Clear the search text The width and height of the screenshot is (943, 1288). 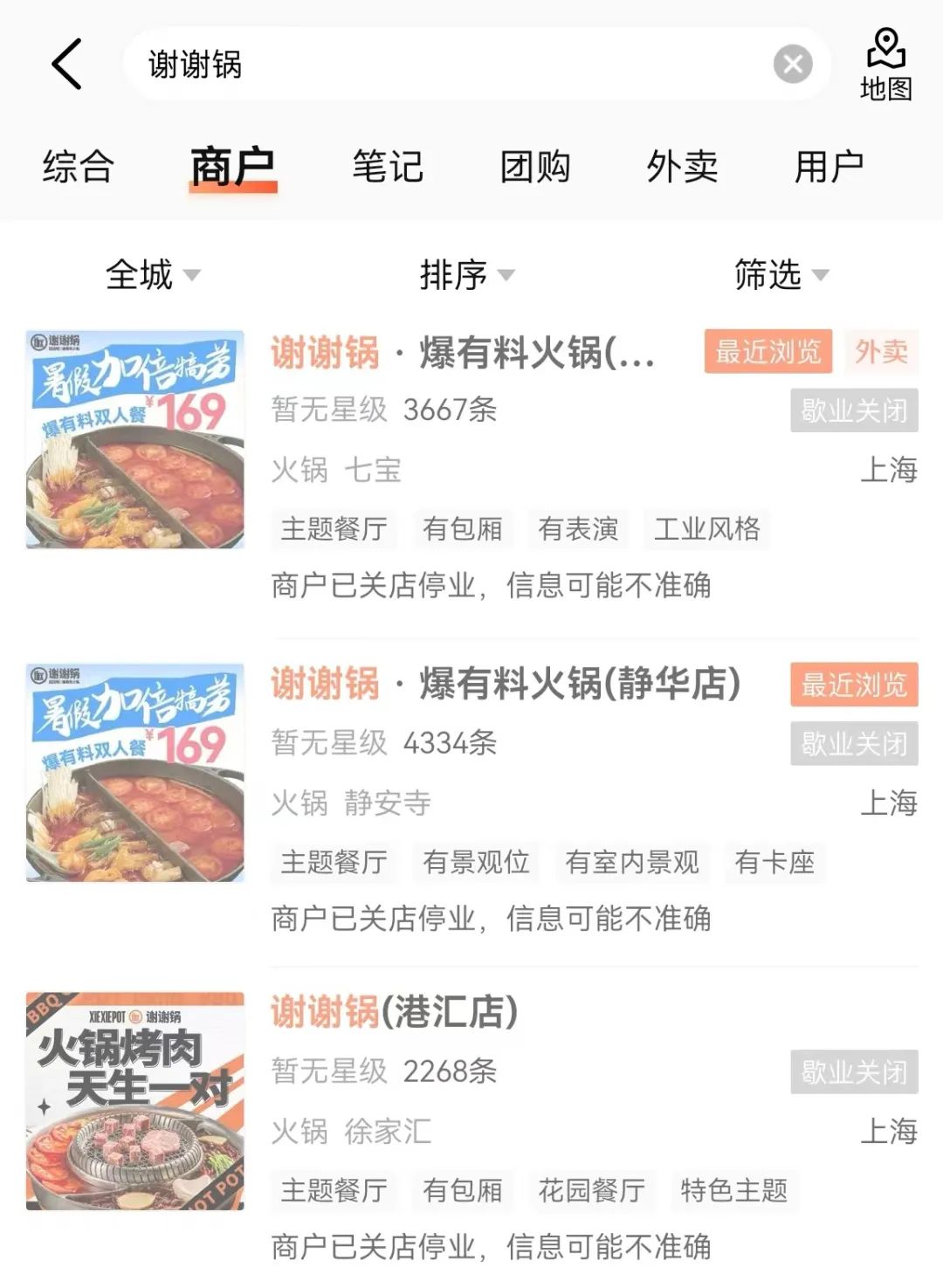click(x=793, y=64)
